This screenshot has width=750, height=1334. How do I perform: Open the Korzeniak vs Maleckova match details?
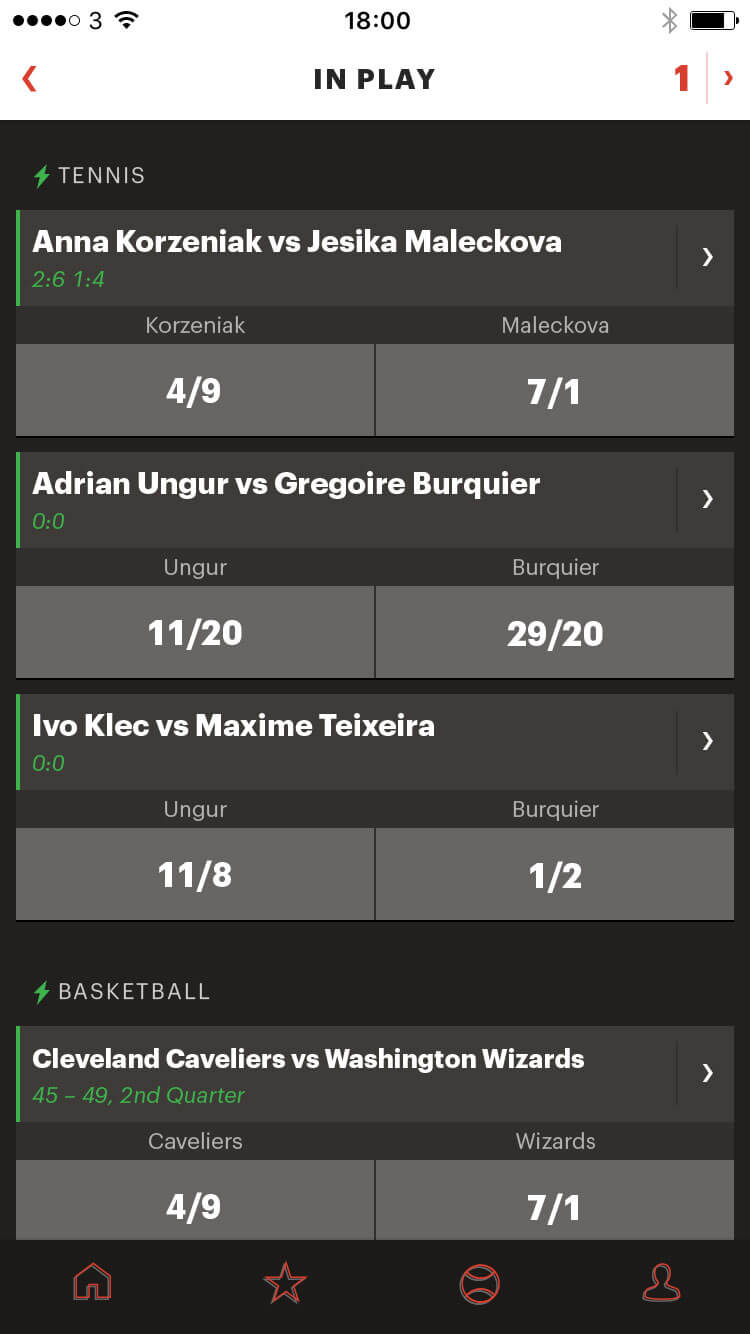tap(707, 257)
